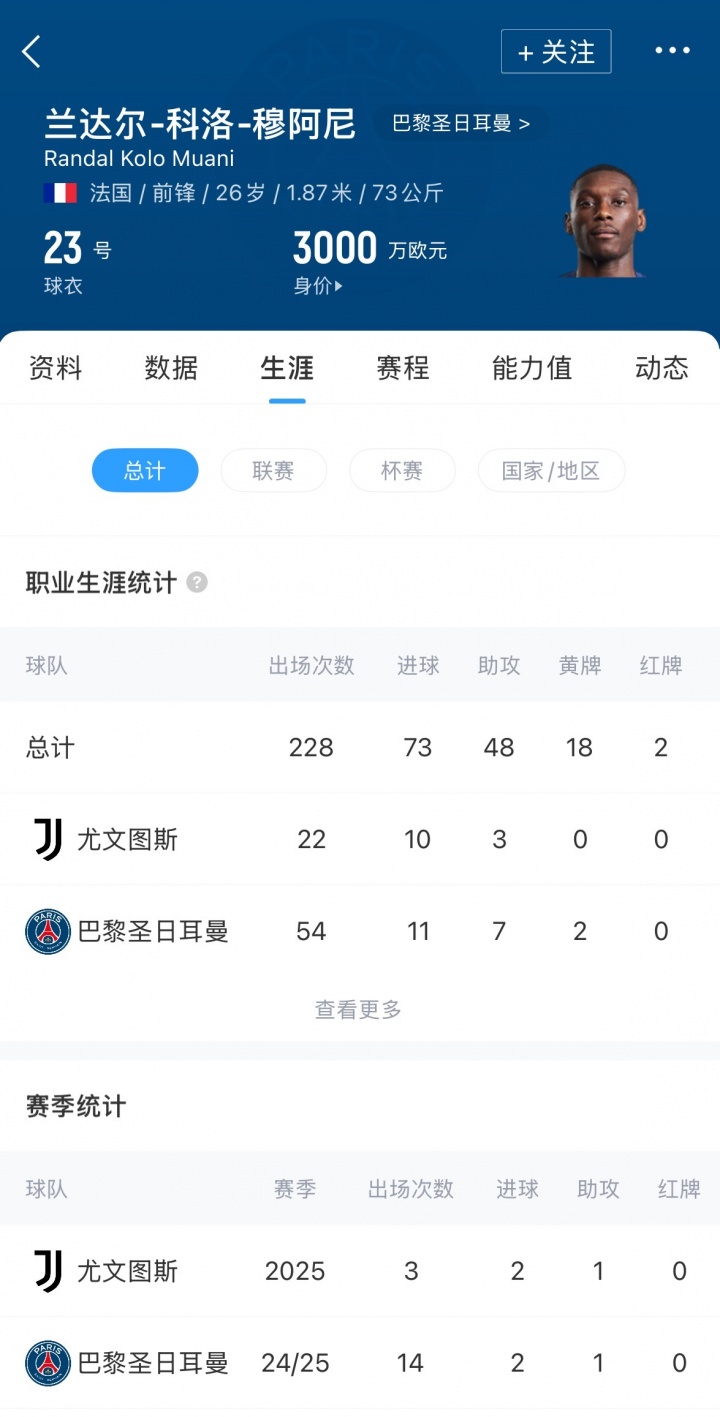This screenshot has width=720, height=1417.
Task: Go back with the arrow icon
Action: pos(32,52)
